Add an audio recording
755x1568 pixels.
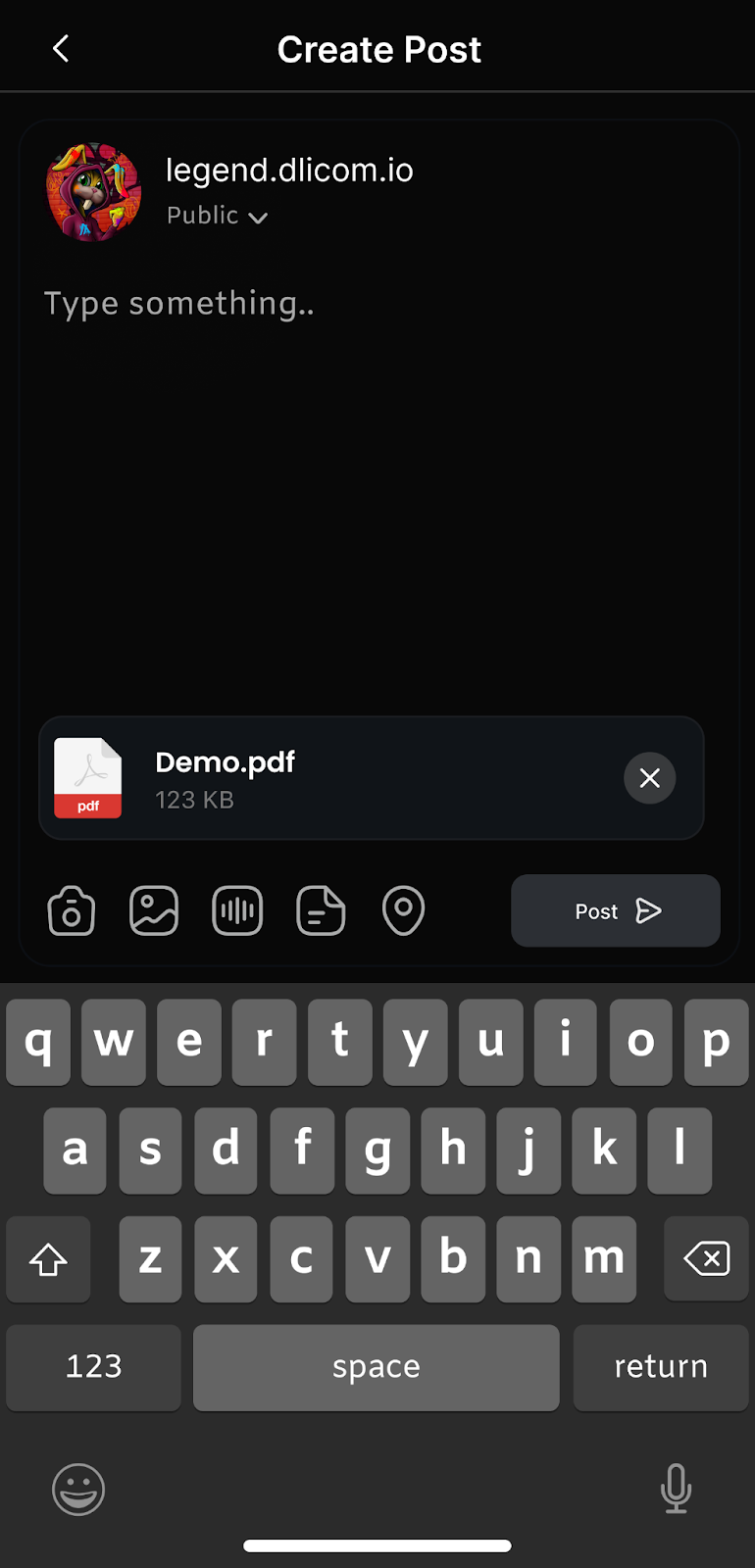pyautogui.click(x=237, y=911)
